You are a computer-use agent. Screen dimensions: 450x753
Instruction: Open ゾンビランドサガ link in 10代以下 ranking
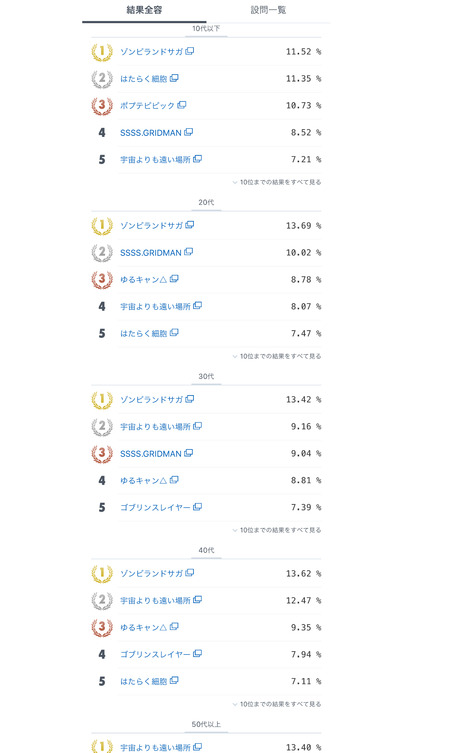(157, 51)
